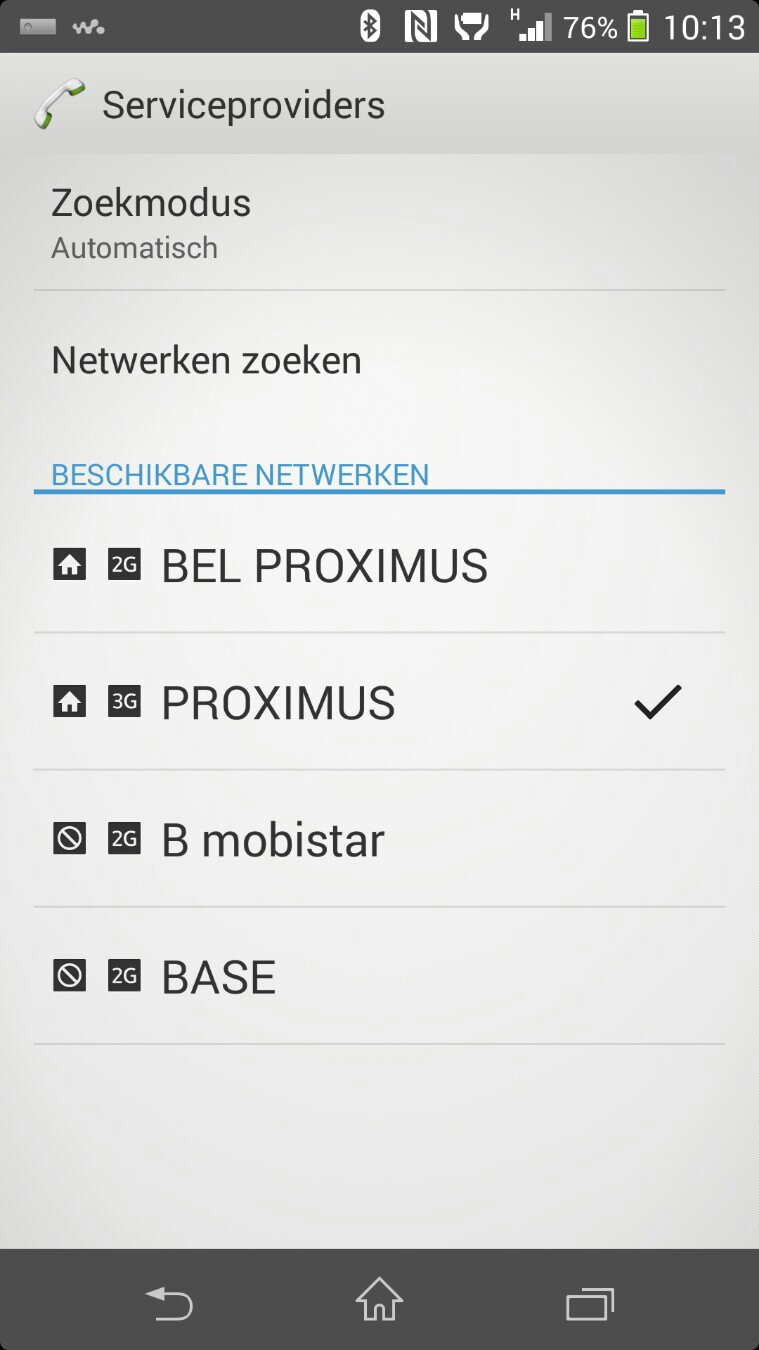This screenshot has width=759, height=1350.
Task: Choose the PROXIMUS 3G network
Action: (x=379, y=703)
